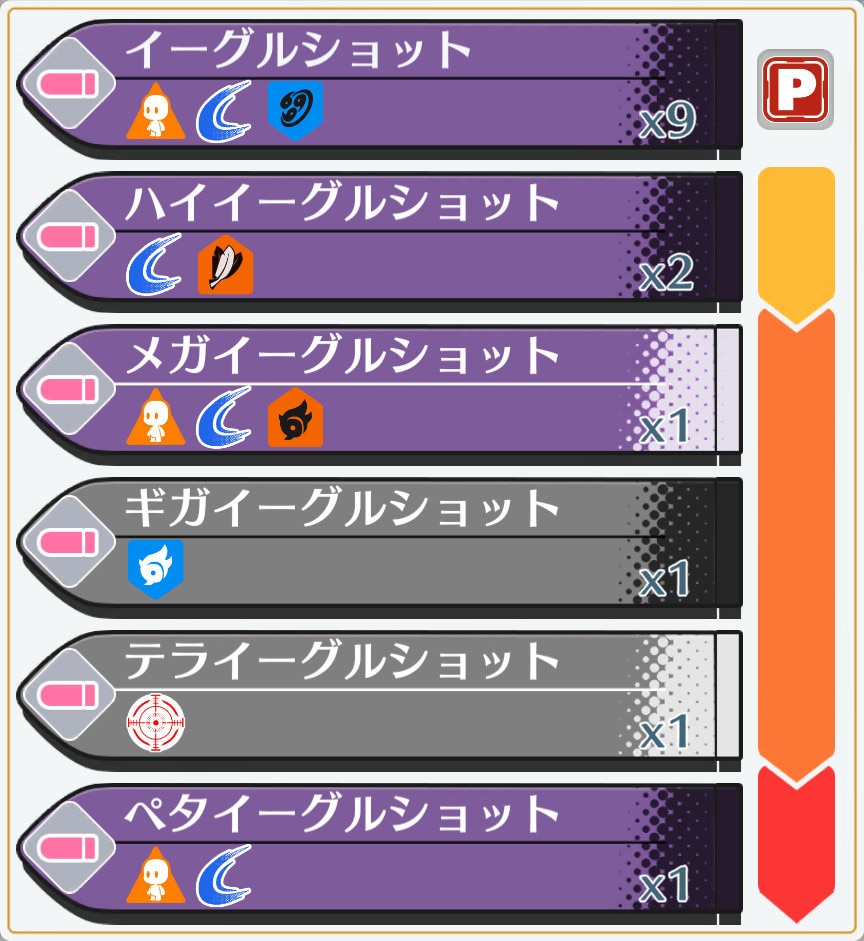Choose メガイーグルショット from the list
The image size is (864, 941).
coord(380,392)
